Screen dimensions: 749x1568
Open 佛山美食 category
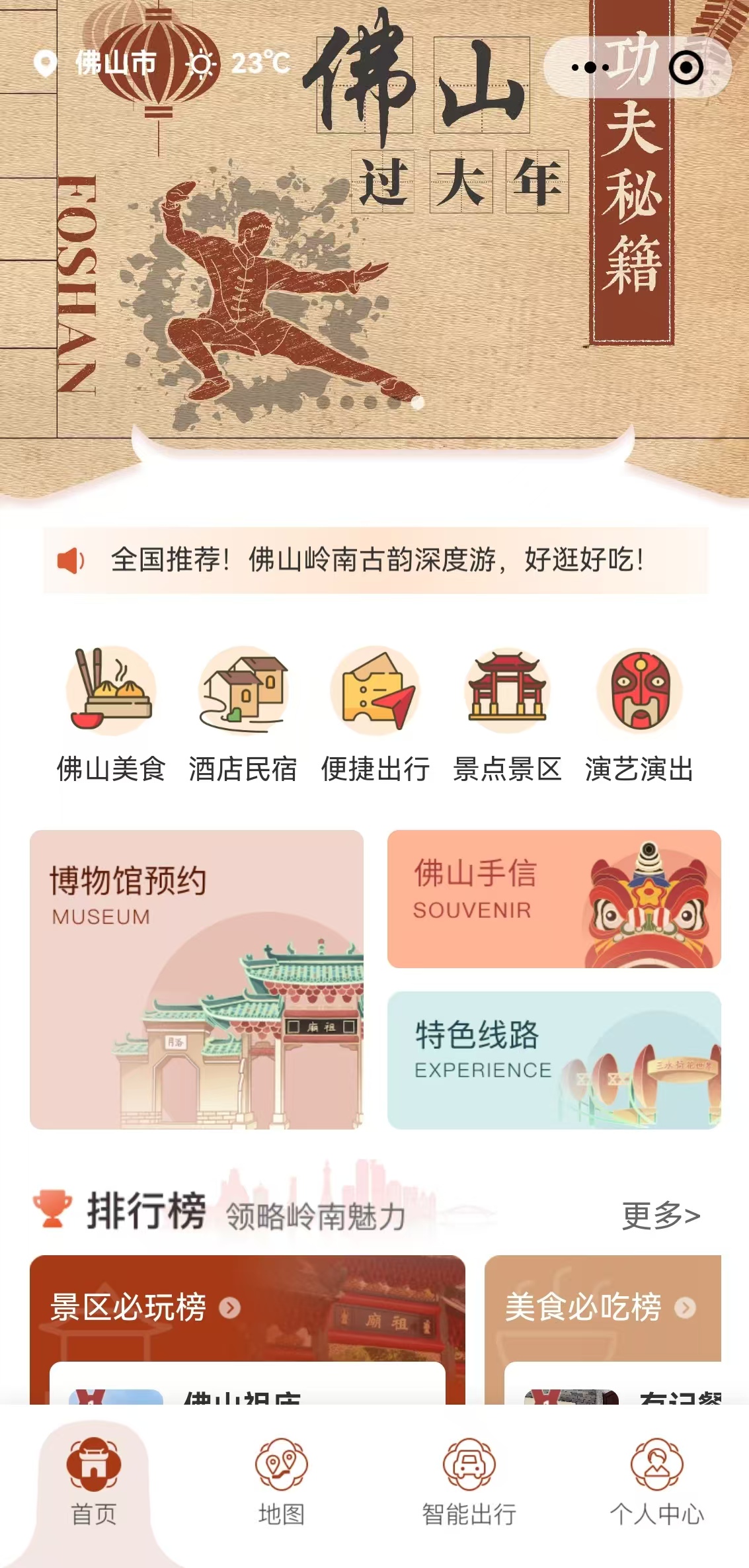click(x=111, y=716)
